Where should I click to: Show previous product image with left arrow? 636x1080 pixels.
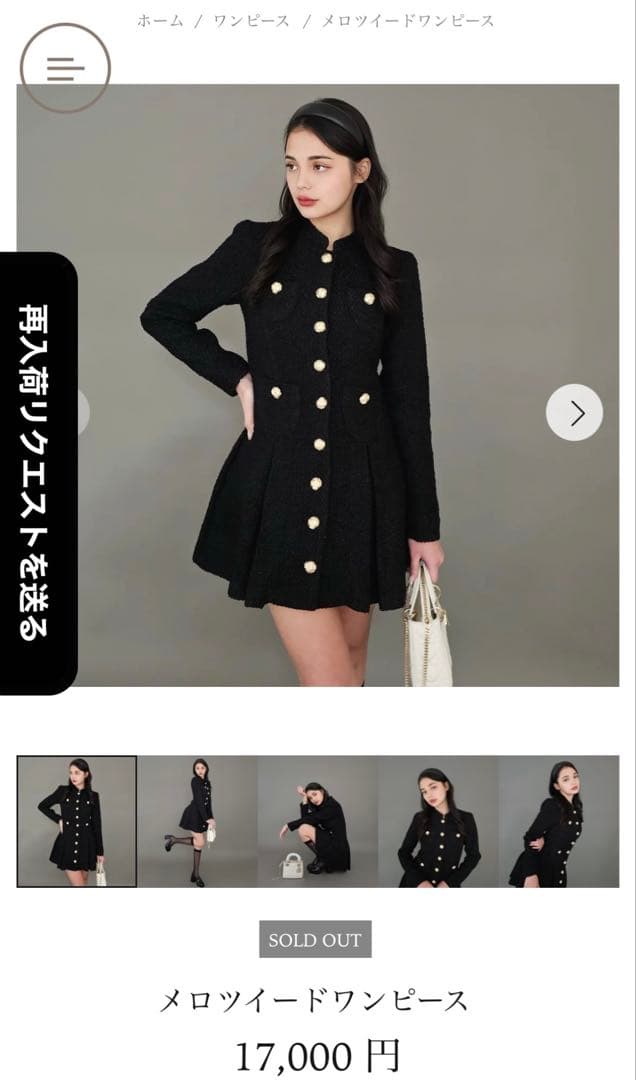point(82,412)
